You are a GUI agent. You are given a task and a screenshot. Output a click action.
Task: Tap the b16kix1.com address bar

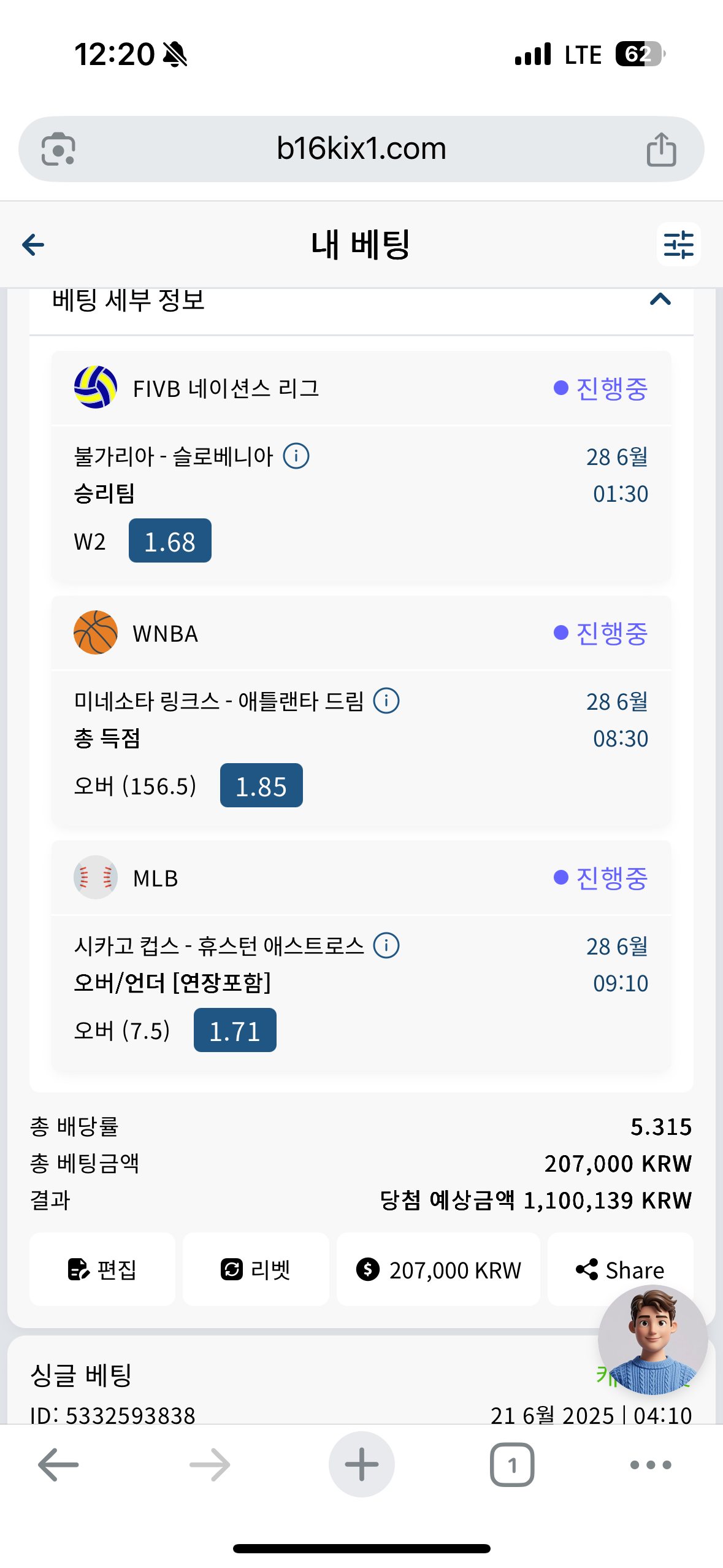point(361,149)
